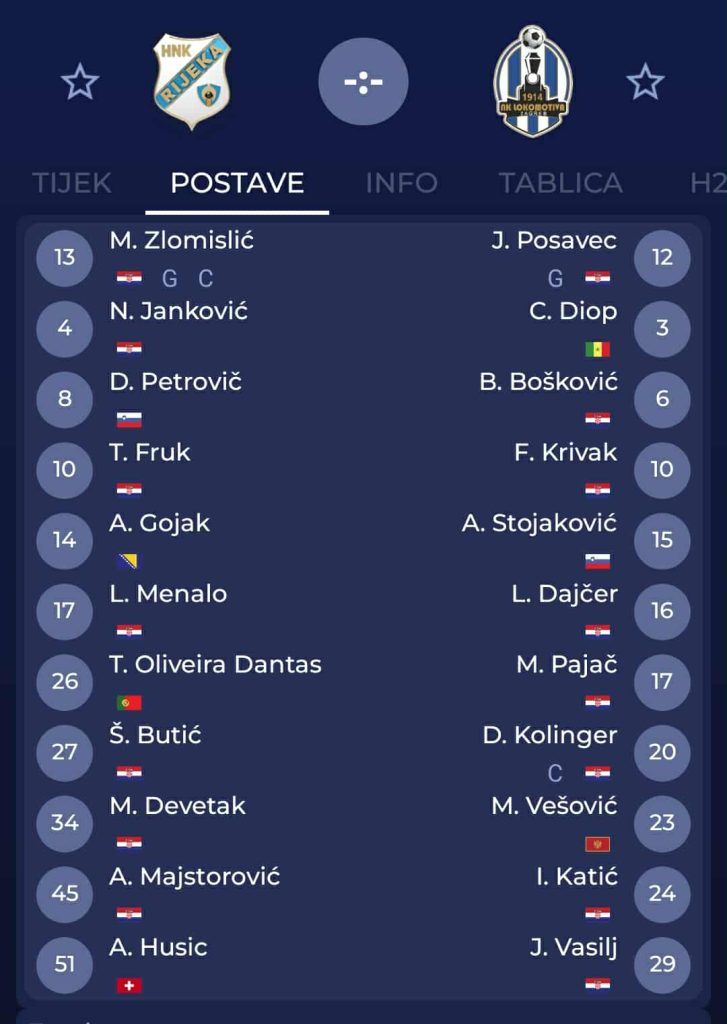
Task: Open player M. Zlomislić
Action: [x=181, y=241]
